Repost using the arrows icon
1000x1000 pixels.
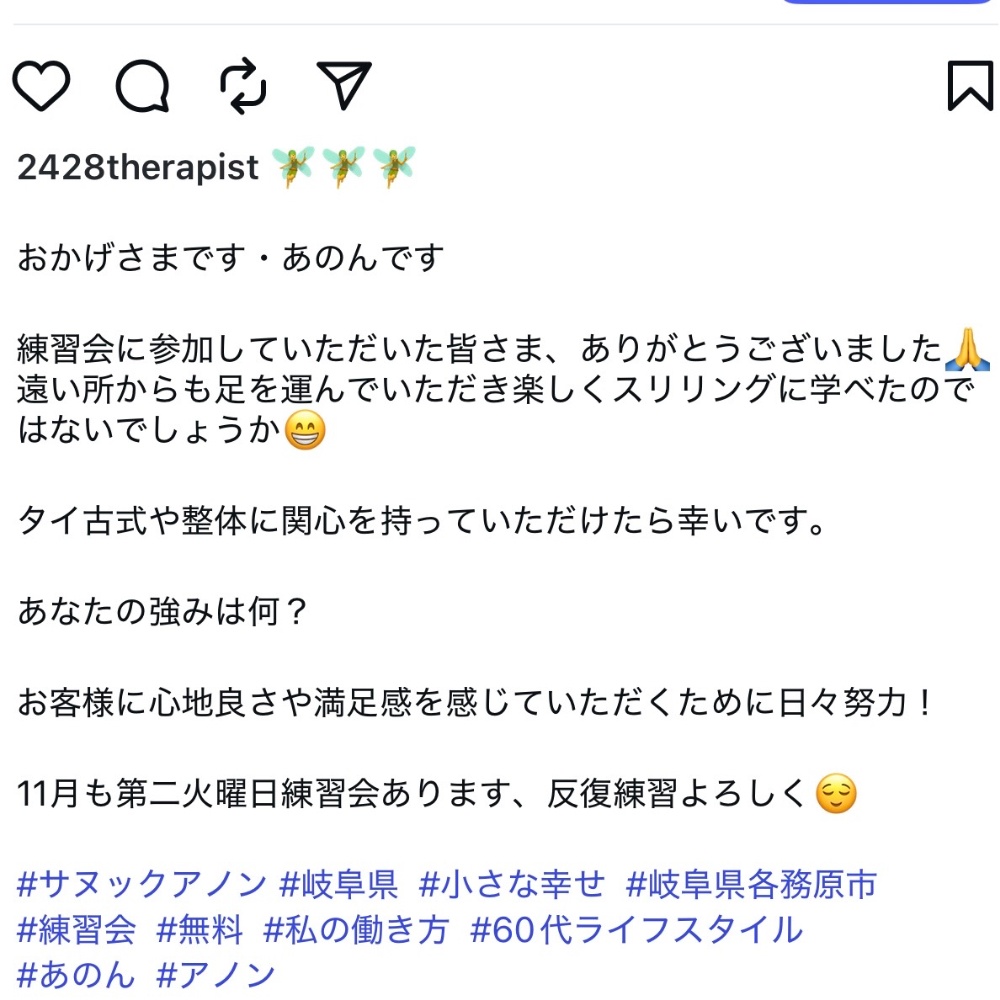[243, 86]
